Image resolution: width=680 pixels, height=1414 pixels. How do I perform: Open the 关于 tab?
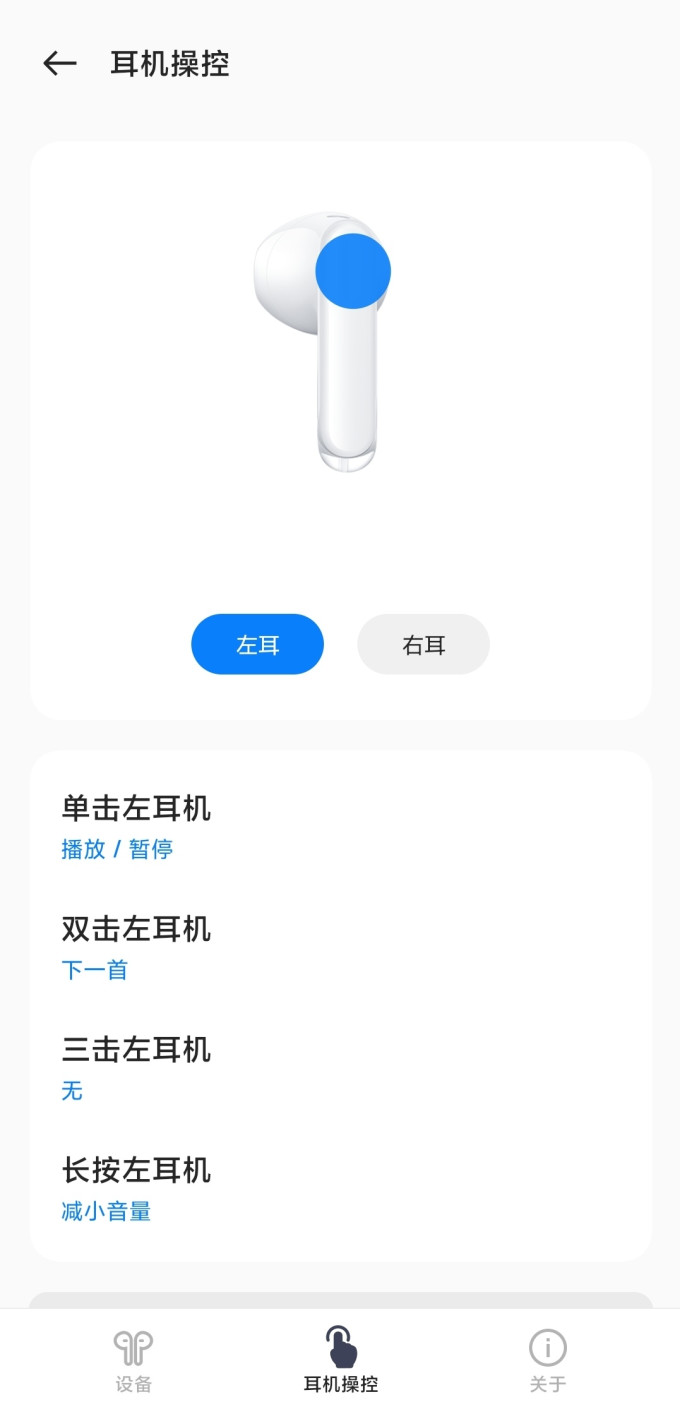click(x=548, y=1361)
